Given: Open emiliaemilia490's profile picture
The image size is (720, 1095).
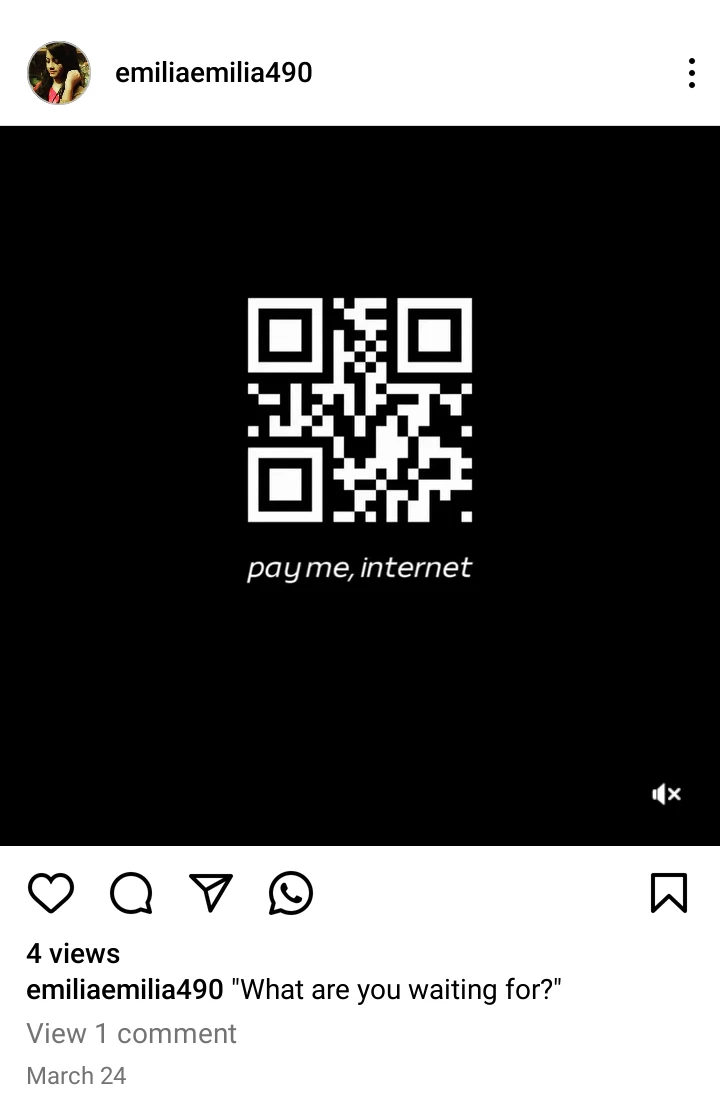Looking at the screenshot, I should pyautogui.click(x=59, y=73).
